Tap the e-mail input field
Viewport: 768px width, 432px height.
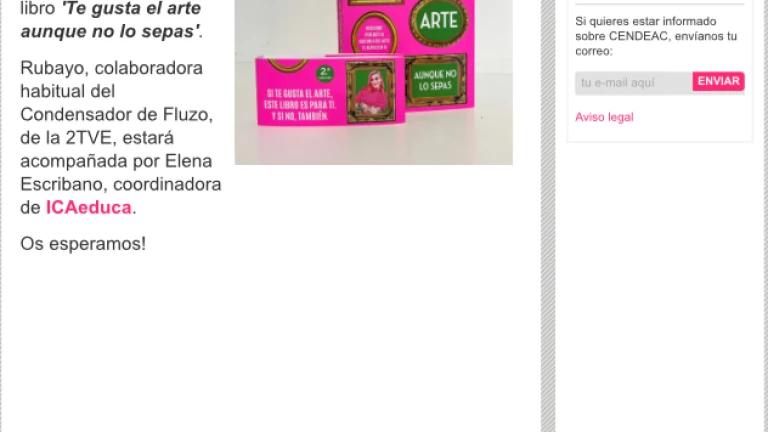tap(633, 83)
